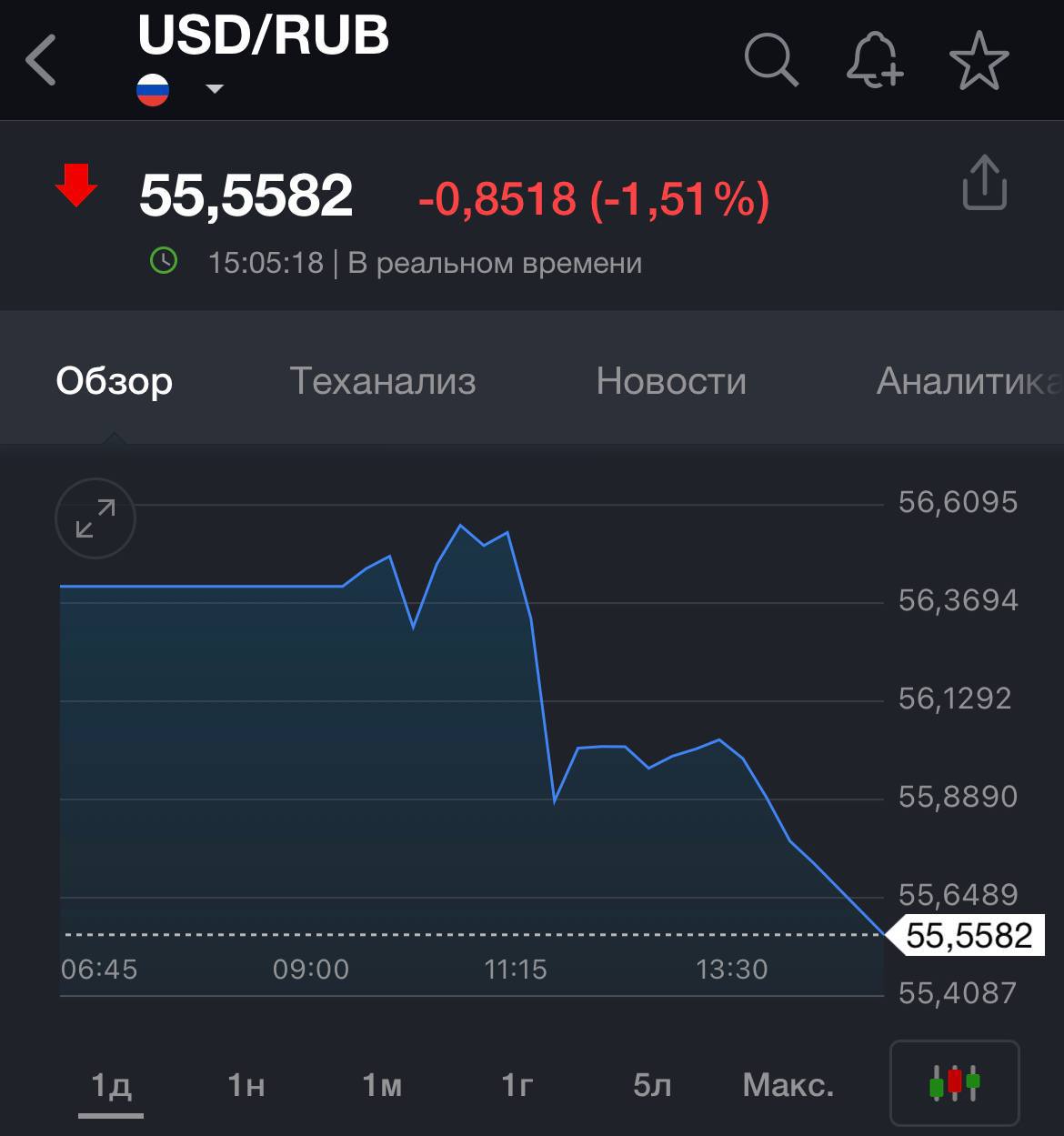
Task: Share the USD/RUB quote
Action: click(x=984, y=183)
